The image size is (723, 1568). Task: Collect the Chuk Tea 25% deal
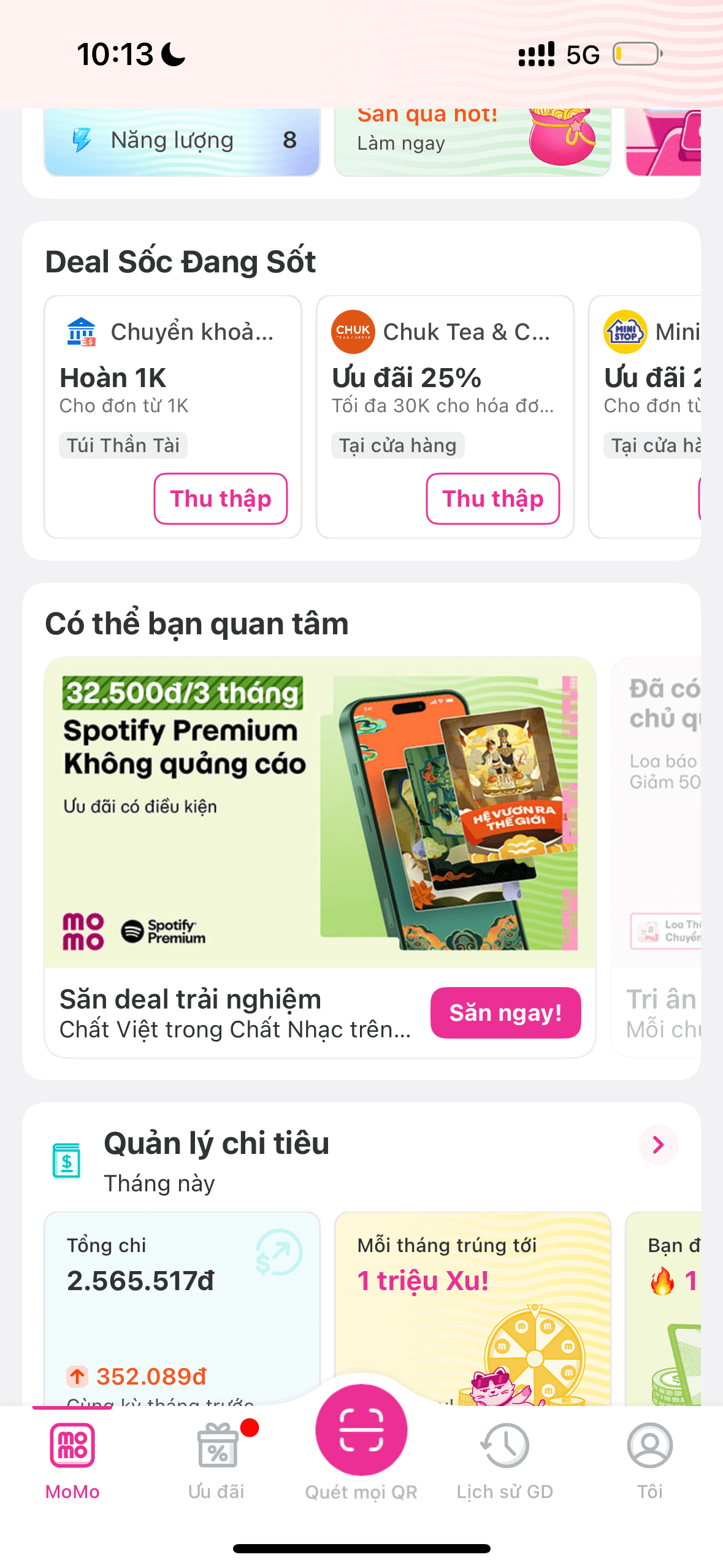[x=492, y=499]
